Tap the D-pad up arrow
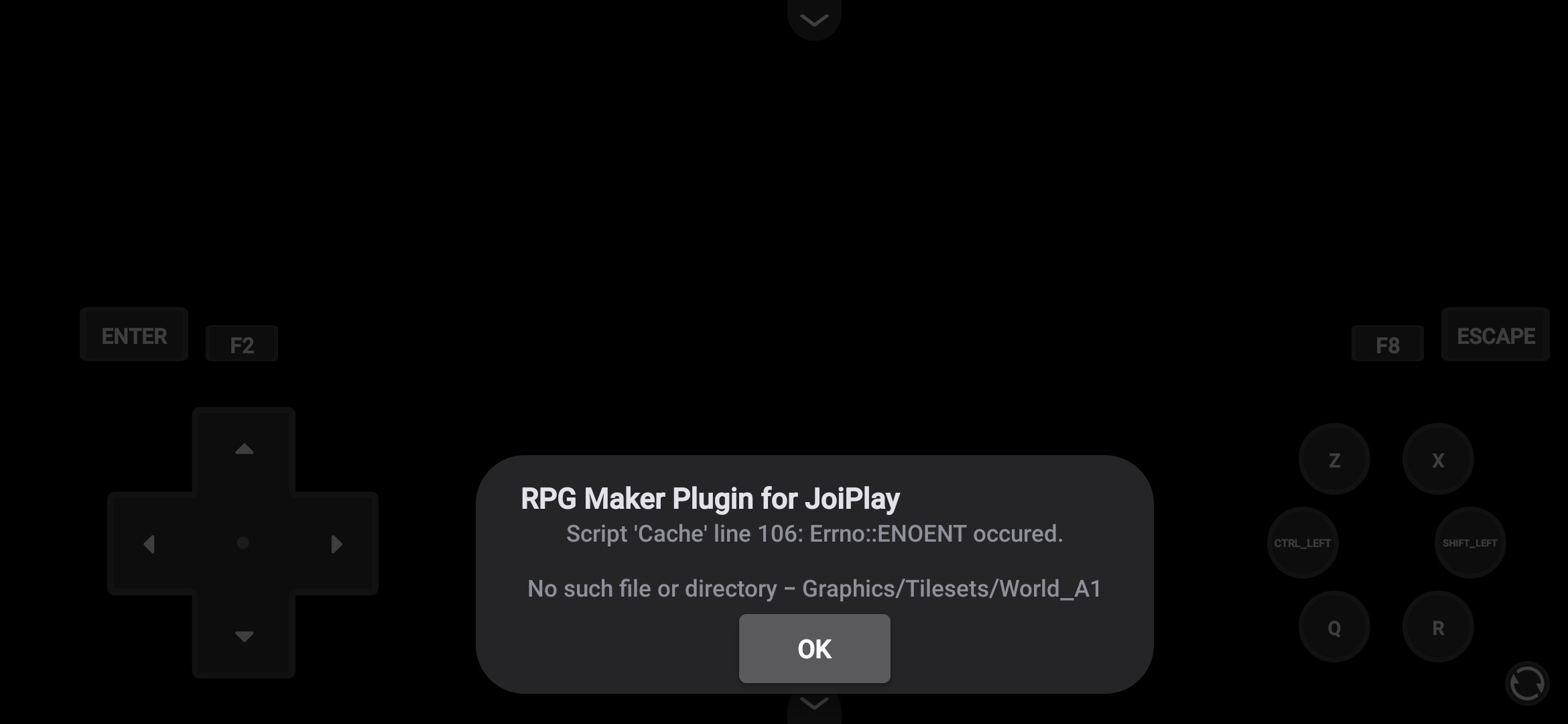 [244, 449]
